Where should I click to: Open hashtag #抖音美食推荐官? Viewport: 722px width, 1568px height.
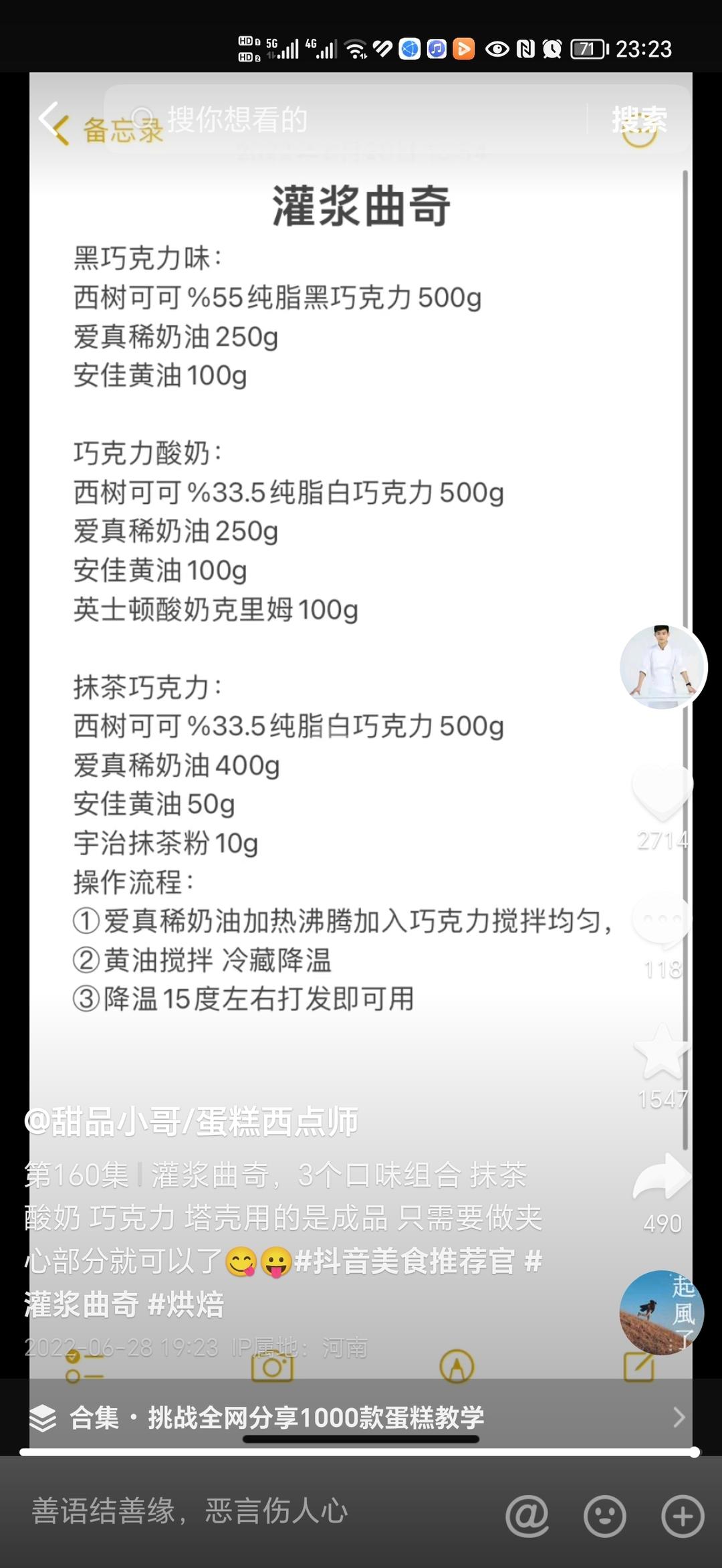404,1262
